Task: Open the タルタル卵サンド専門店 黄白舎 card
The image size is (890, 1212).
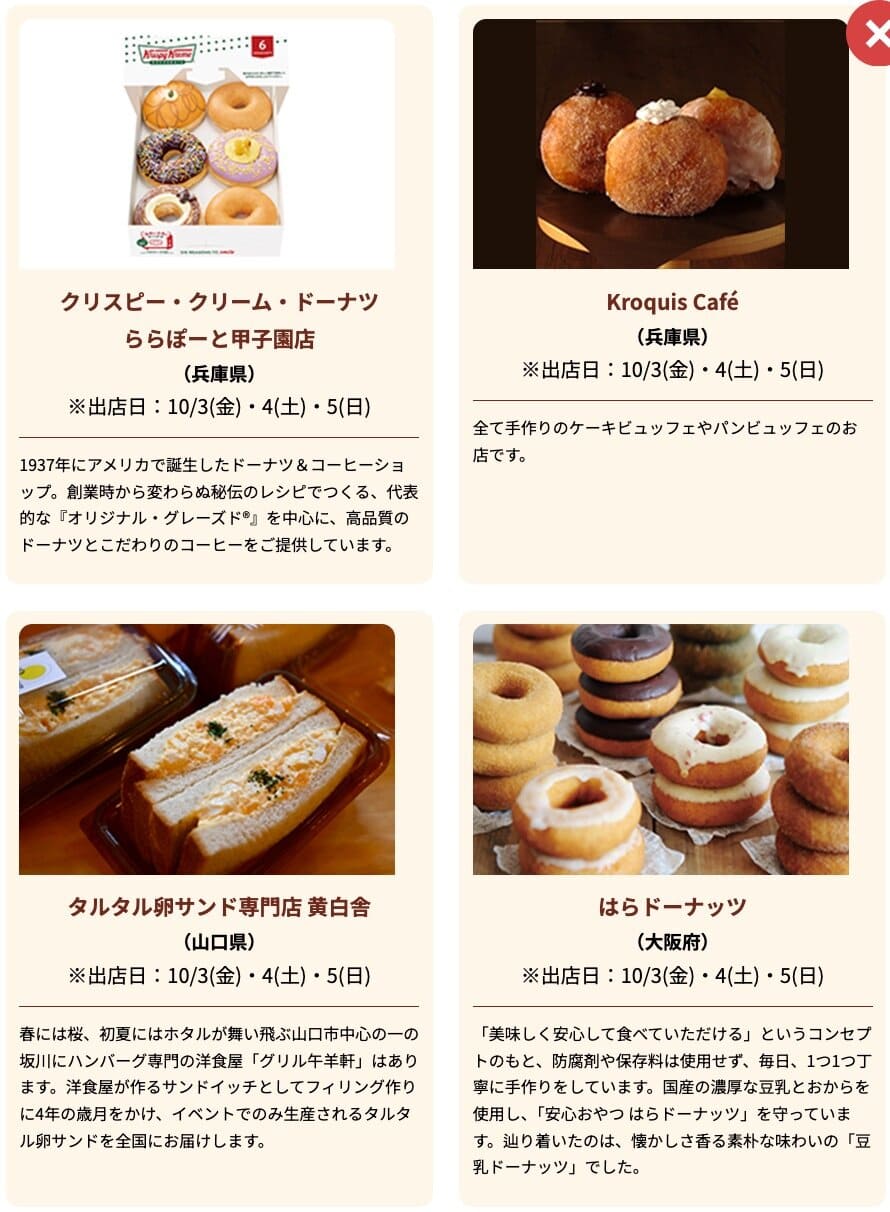Action: tap(219, 906)
